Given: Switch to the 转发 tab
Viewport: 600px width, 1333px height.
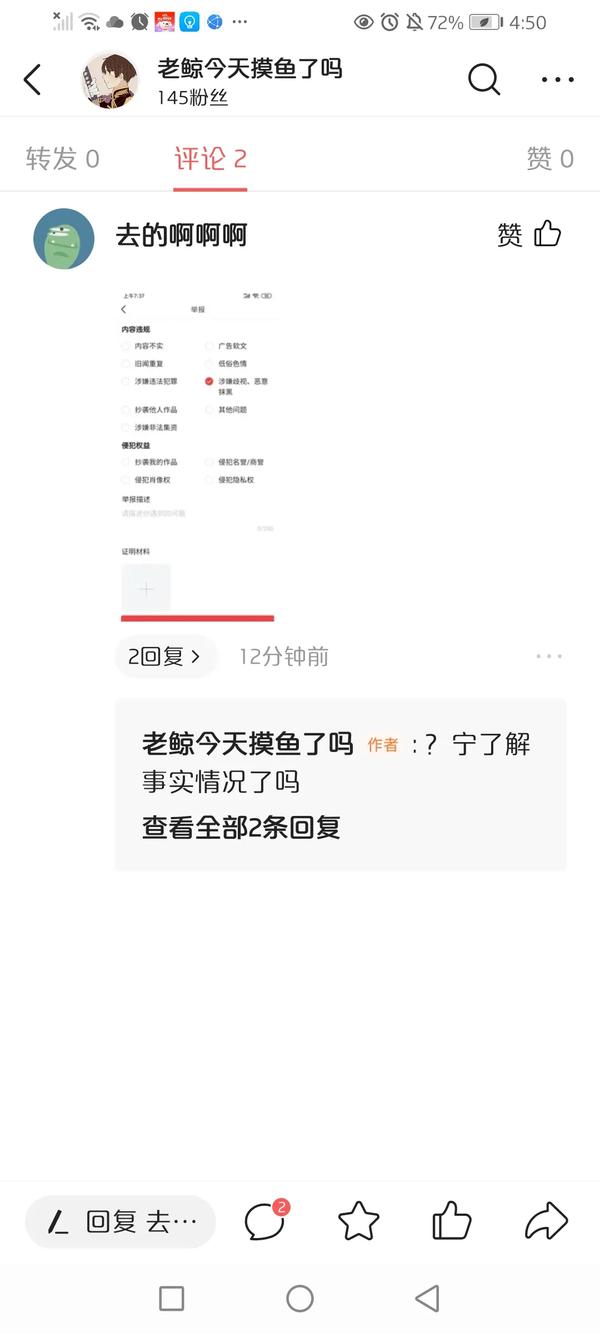Looking at the screenshot, I should (62, 158).
